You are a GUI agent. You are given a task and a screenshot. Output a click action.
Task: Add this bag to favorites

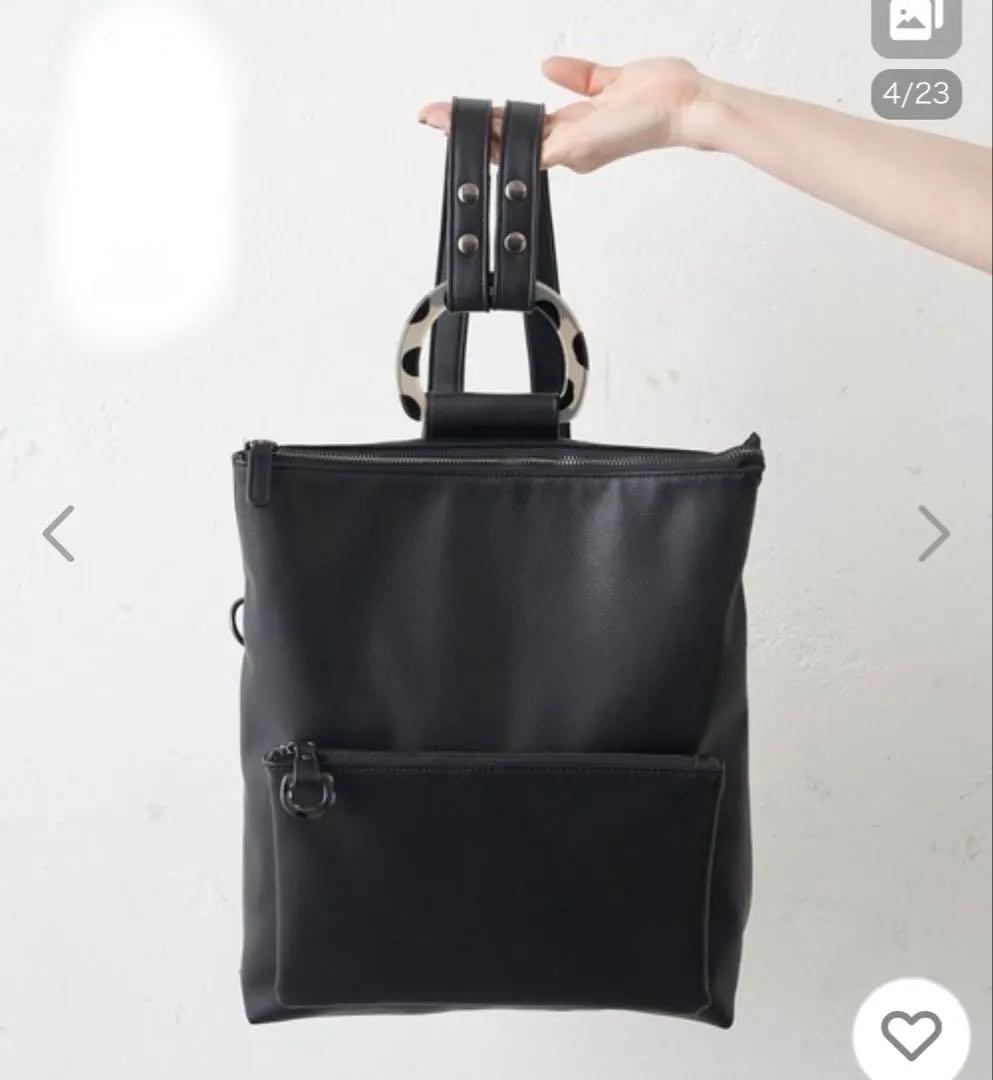(x=910, y=1034)
